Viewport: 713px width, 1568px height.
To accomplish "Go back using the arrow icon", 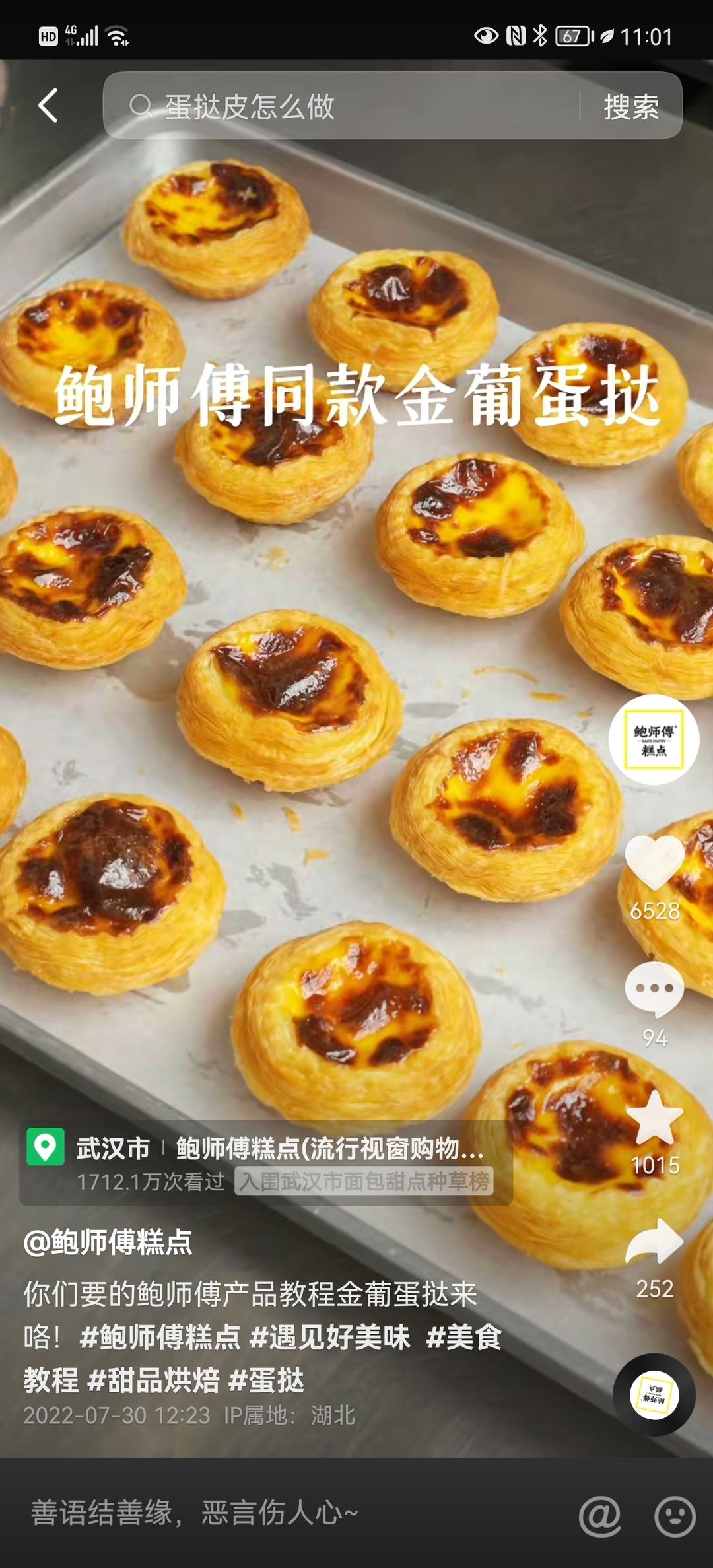I will click(x=48, y=106).
